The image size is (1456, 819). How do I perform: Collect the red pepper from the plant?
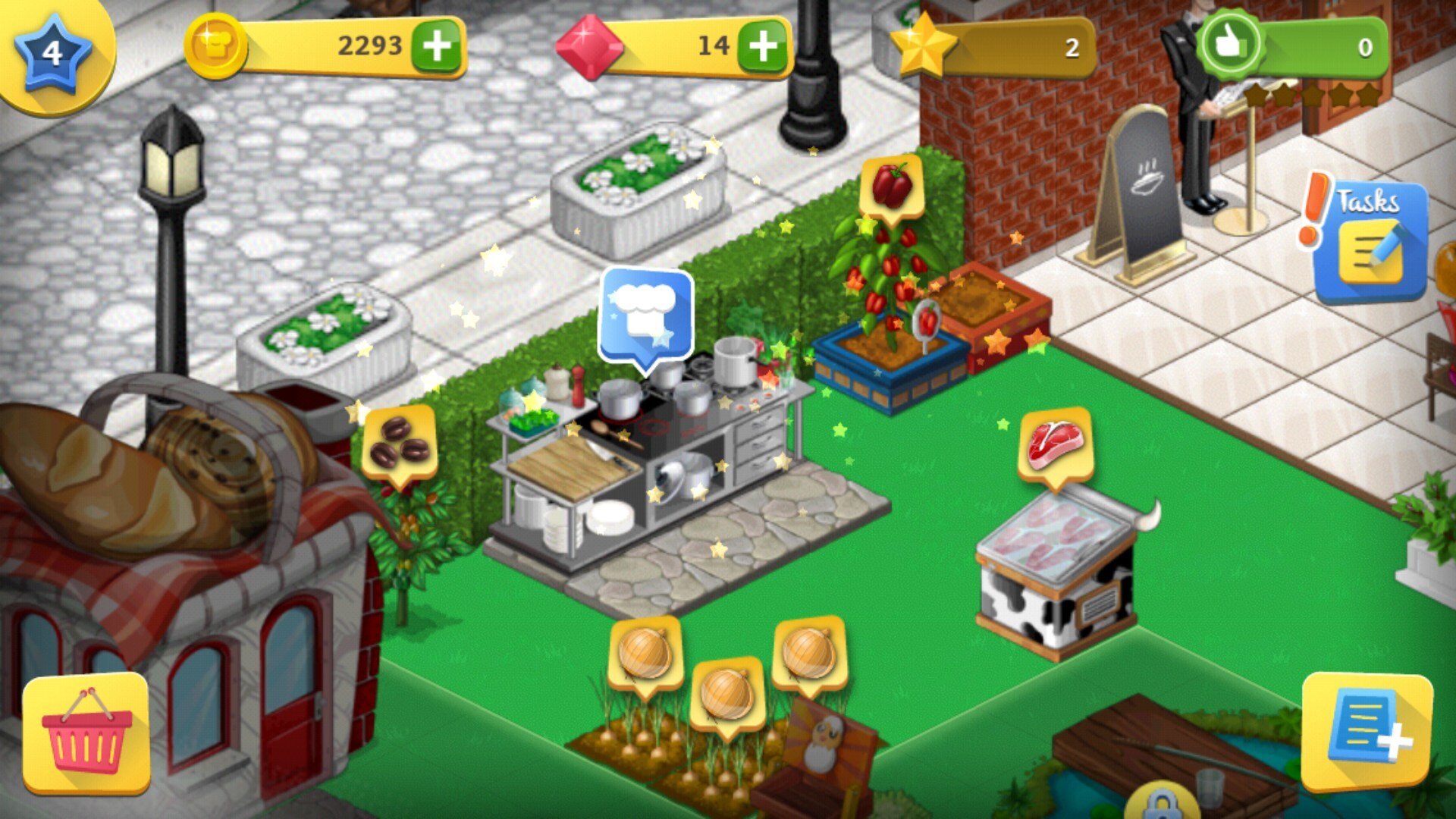coord(892,187)
